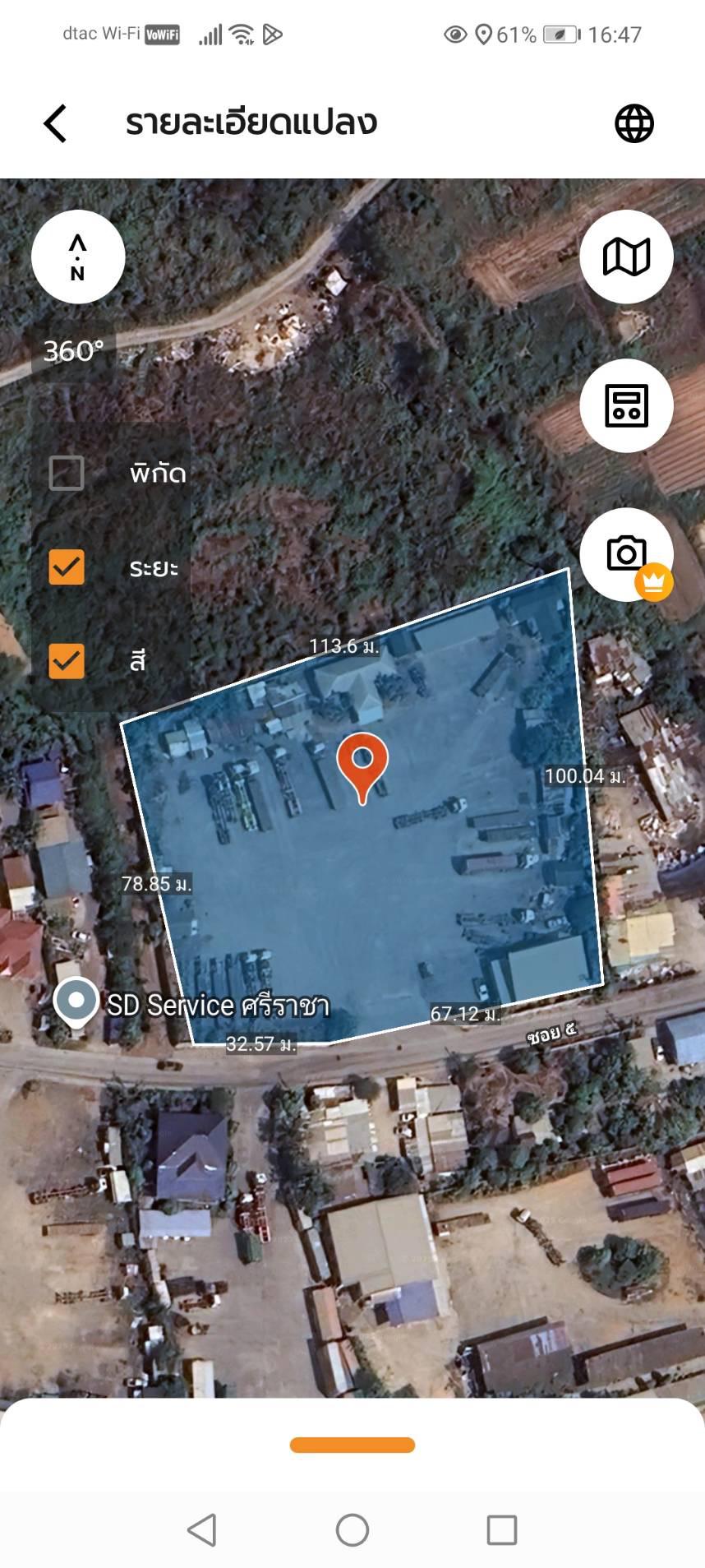Enable the พิกัด checkbox
The height and width of the screenshot is (1568, 705).
(67, 474)
